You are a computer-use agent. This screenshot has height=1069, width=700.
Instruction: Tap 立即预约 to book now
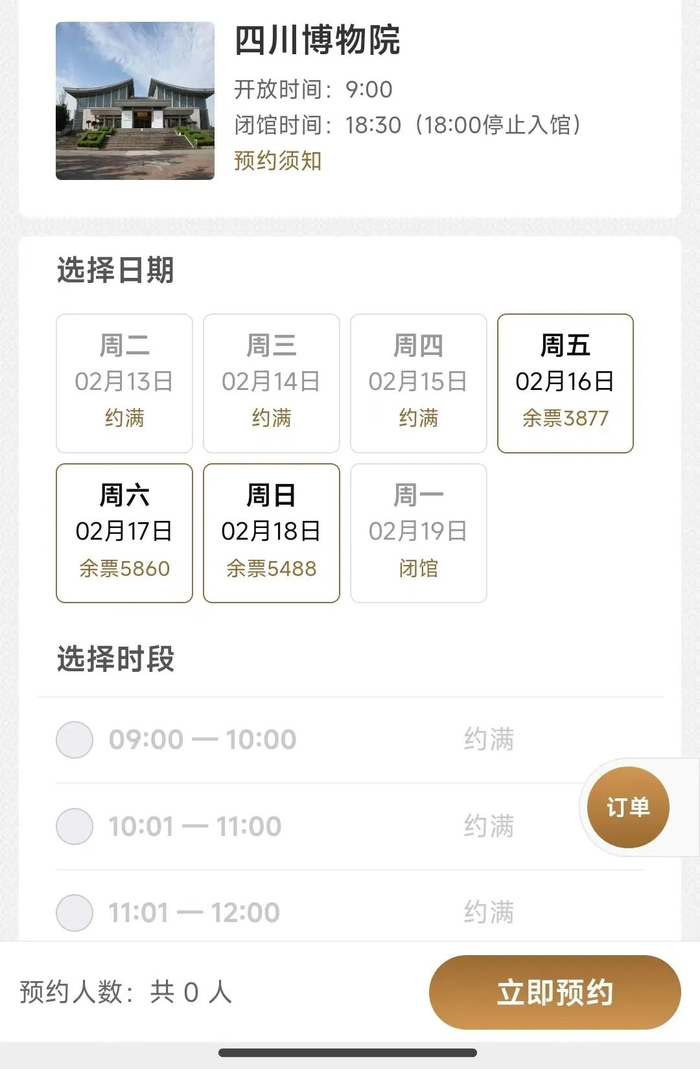pyautogui.click(x=555, y=993)
